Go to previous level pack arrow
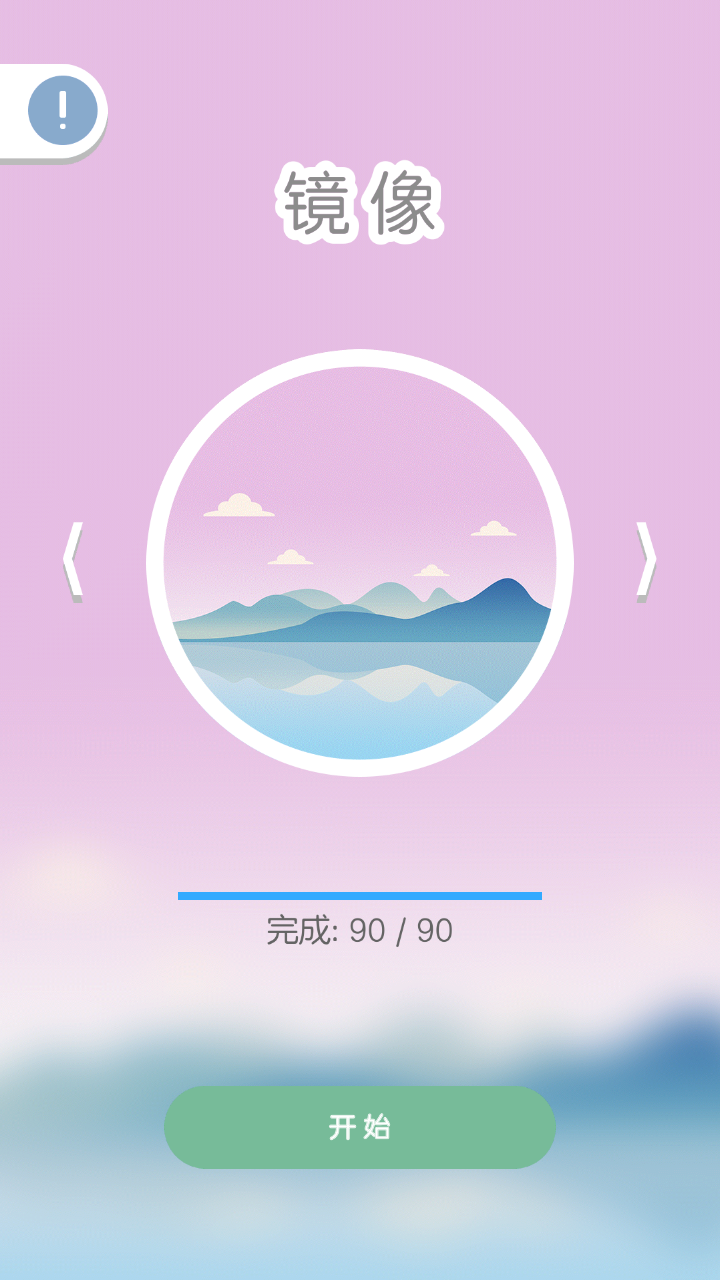This screenshot has width=720, height=1280. click(72, 560)
